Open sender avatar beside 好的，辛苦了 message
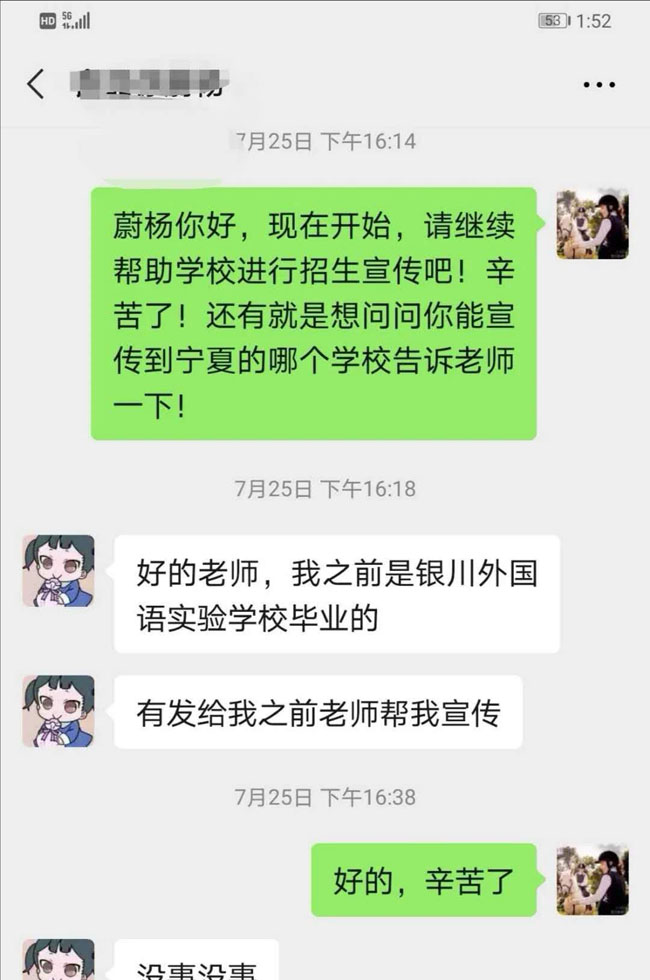The image size is (650, 980). (x=592, y=880)
